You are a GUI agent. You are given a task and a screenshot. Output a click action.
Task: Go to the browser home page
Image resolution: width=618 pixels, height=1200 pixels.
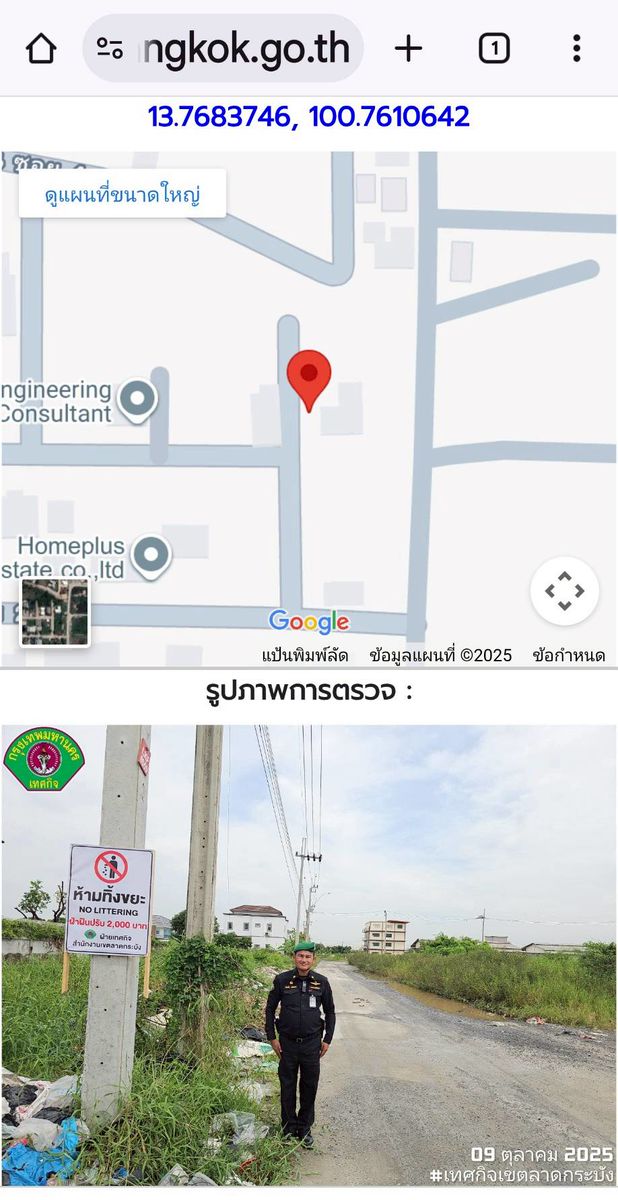tap(41, 48)
